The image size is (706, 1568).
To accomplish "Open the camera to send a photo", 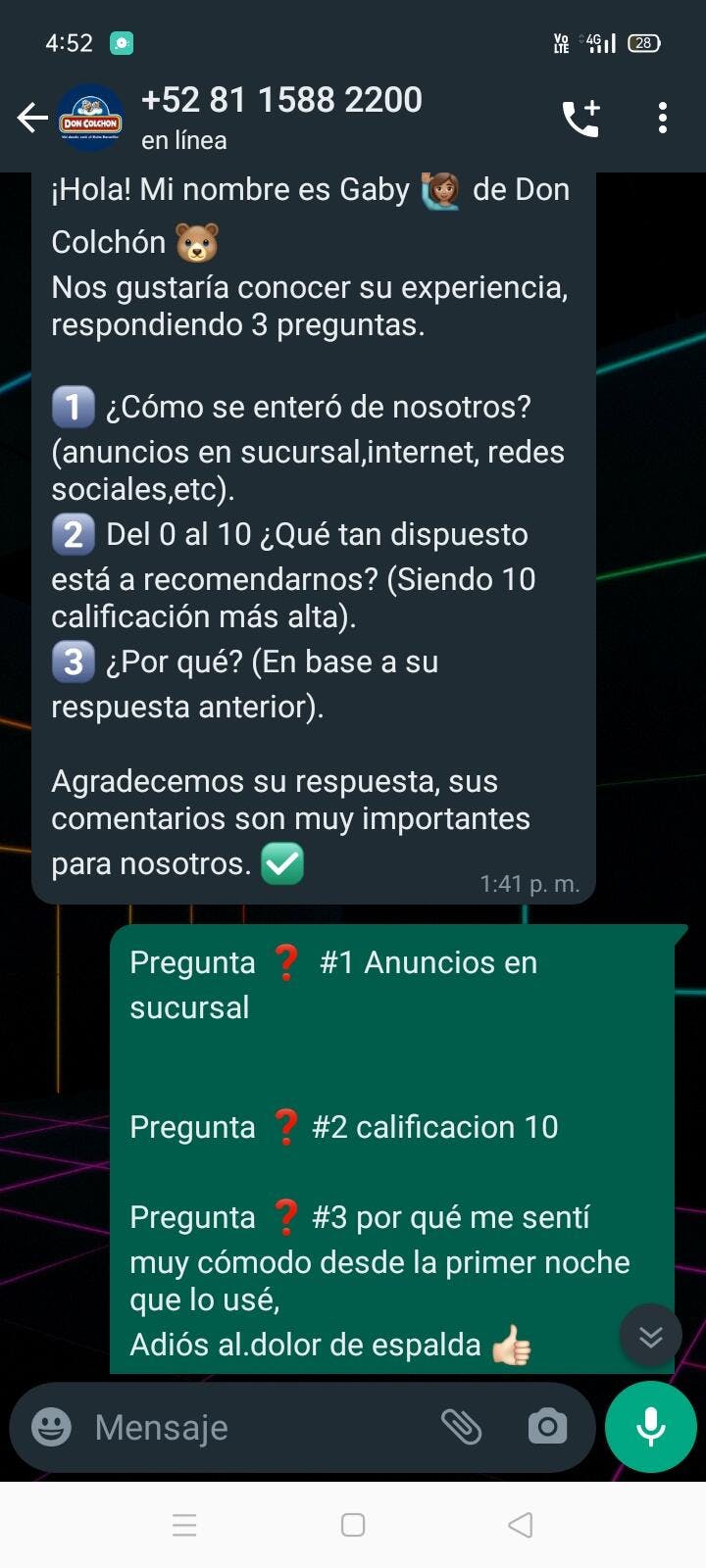I will point(547,1427).
